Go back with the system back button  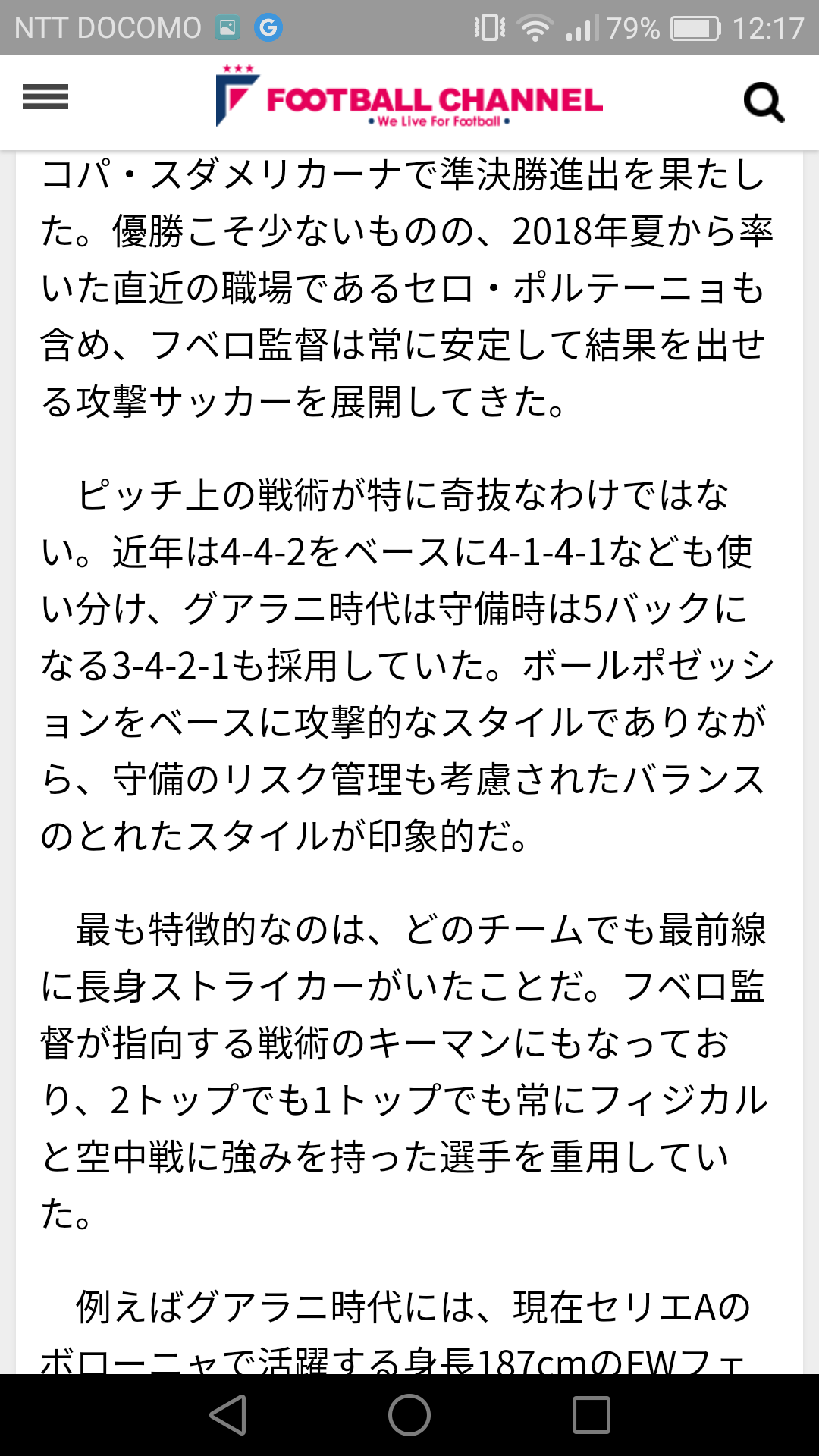tap(228, 1415)
